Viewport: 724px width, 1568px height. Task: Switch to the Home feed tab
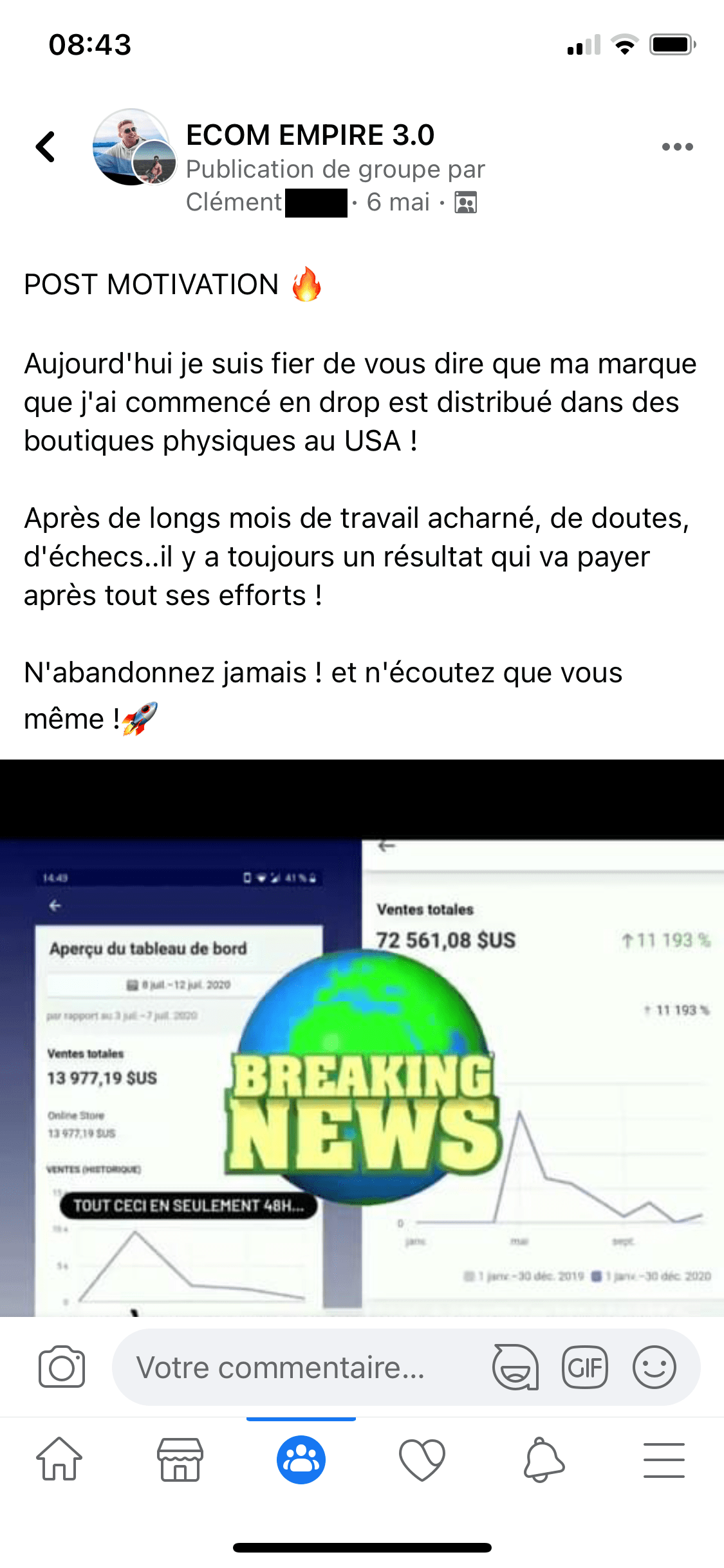click(59, 1459)
